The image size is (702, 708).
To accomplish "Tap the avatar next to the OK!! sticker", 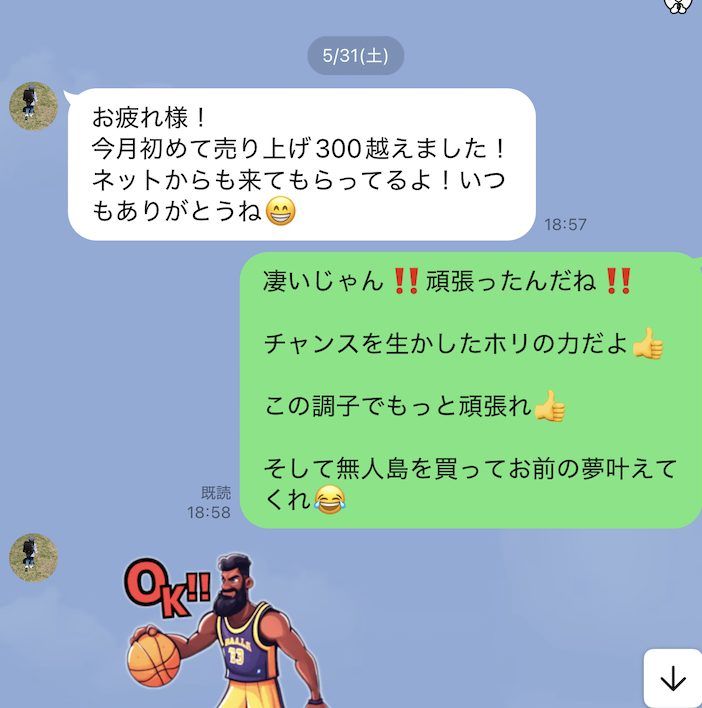I will (x=33, y=557).
